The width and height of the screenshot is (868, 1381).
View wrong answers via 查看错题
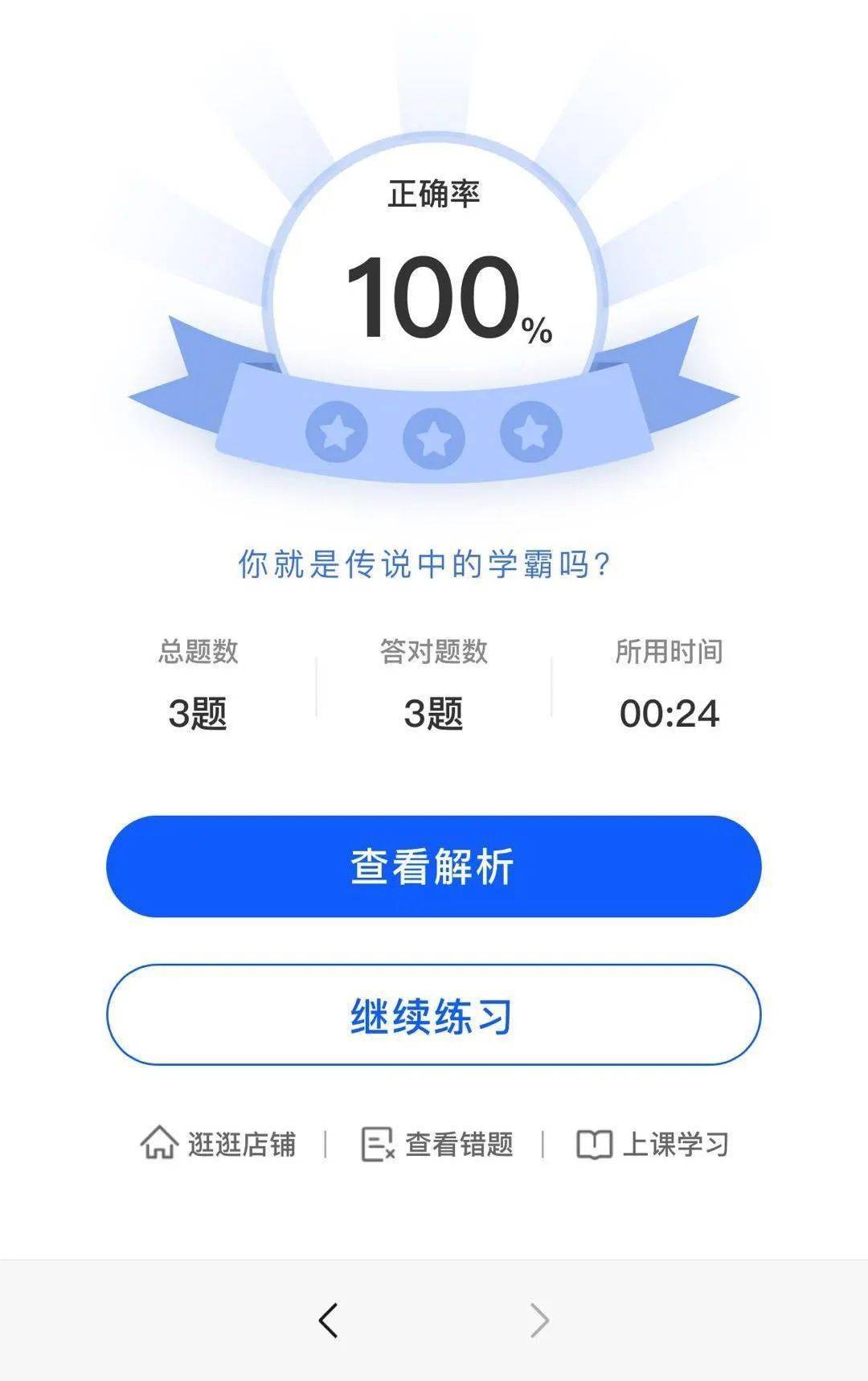coord(437,1144)
